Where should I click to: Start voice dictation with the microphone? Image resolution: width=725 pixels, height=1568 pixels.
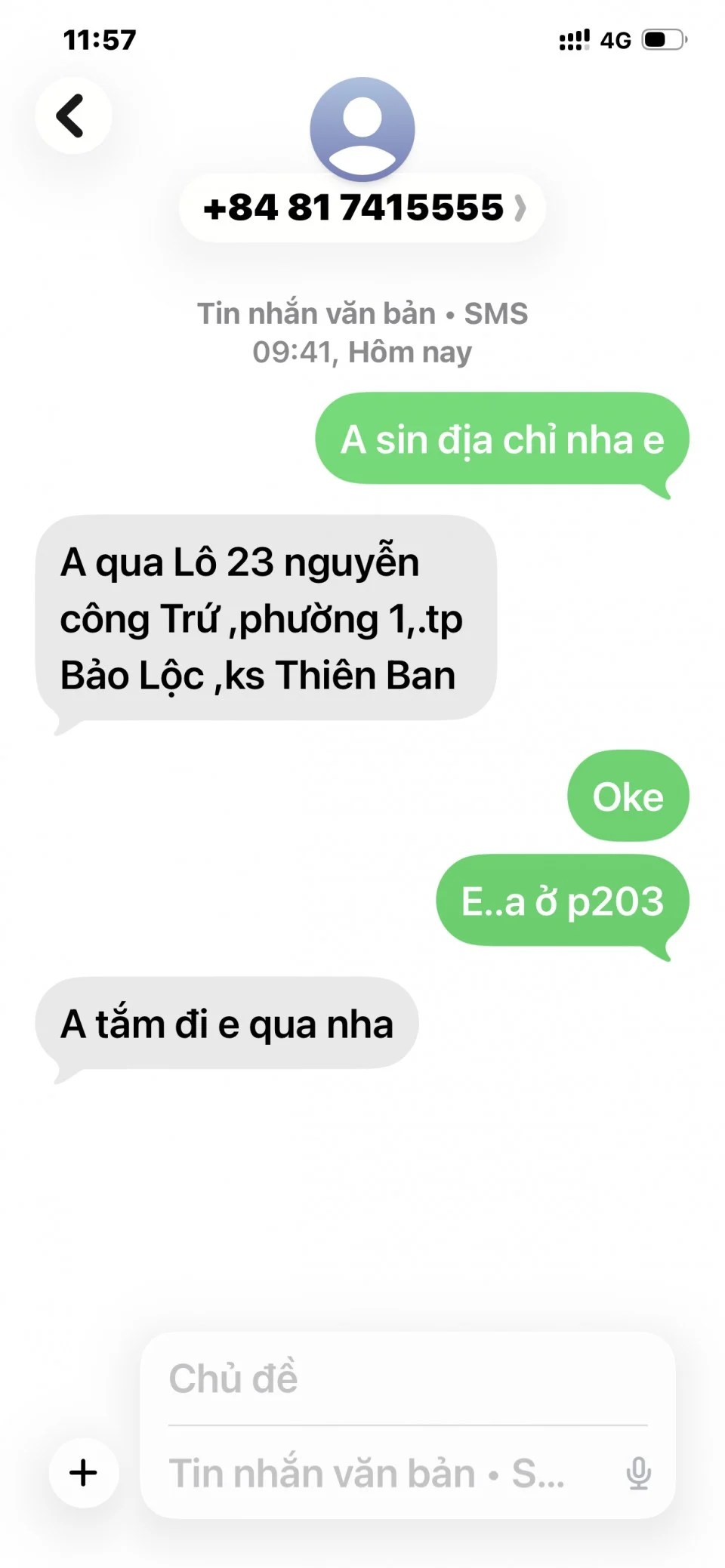coord(639,1474)
